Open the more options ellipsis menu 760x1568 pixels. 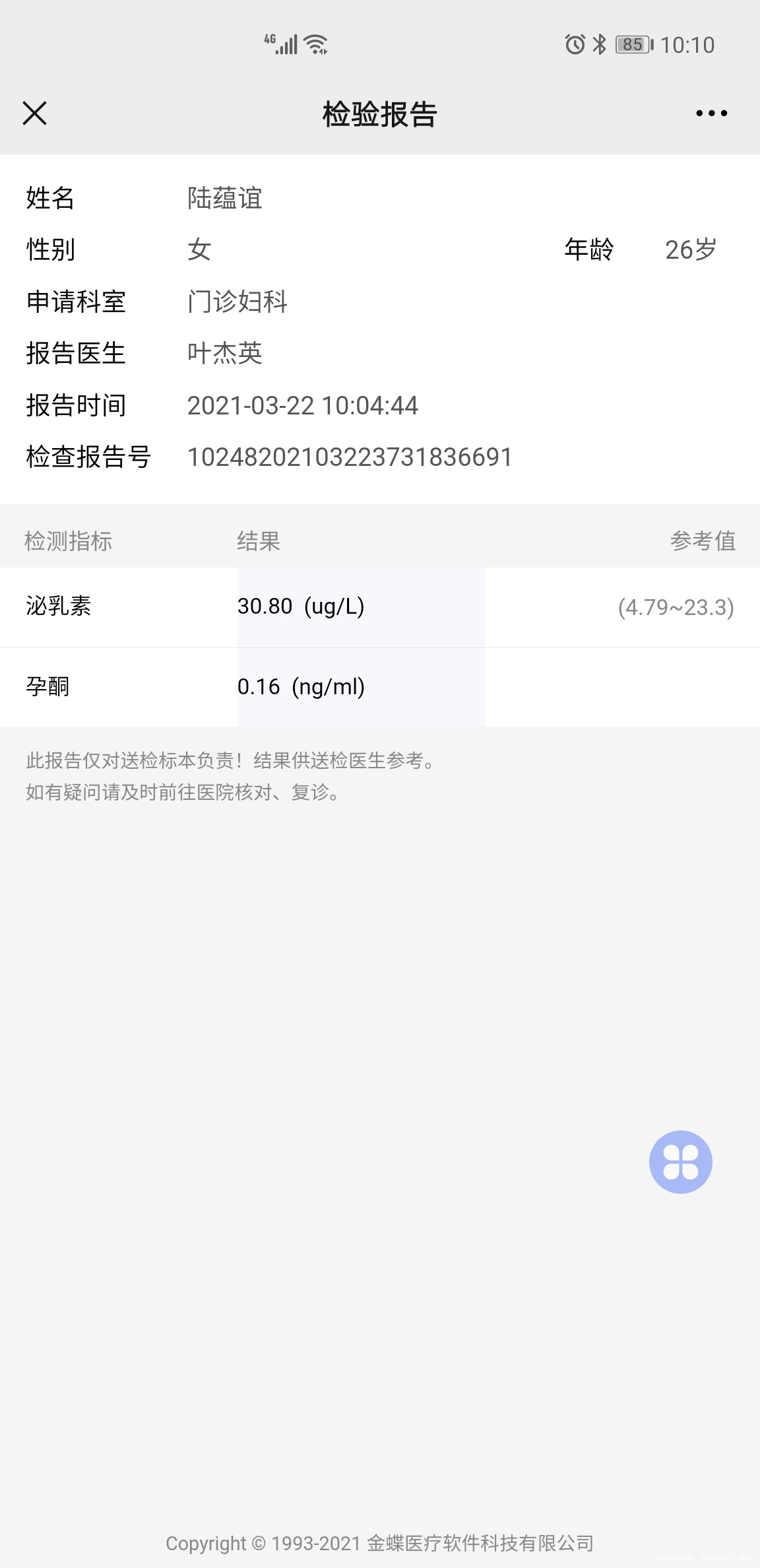[711, 114]
